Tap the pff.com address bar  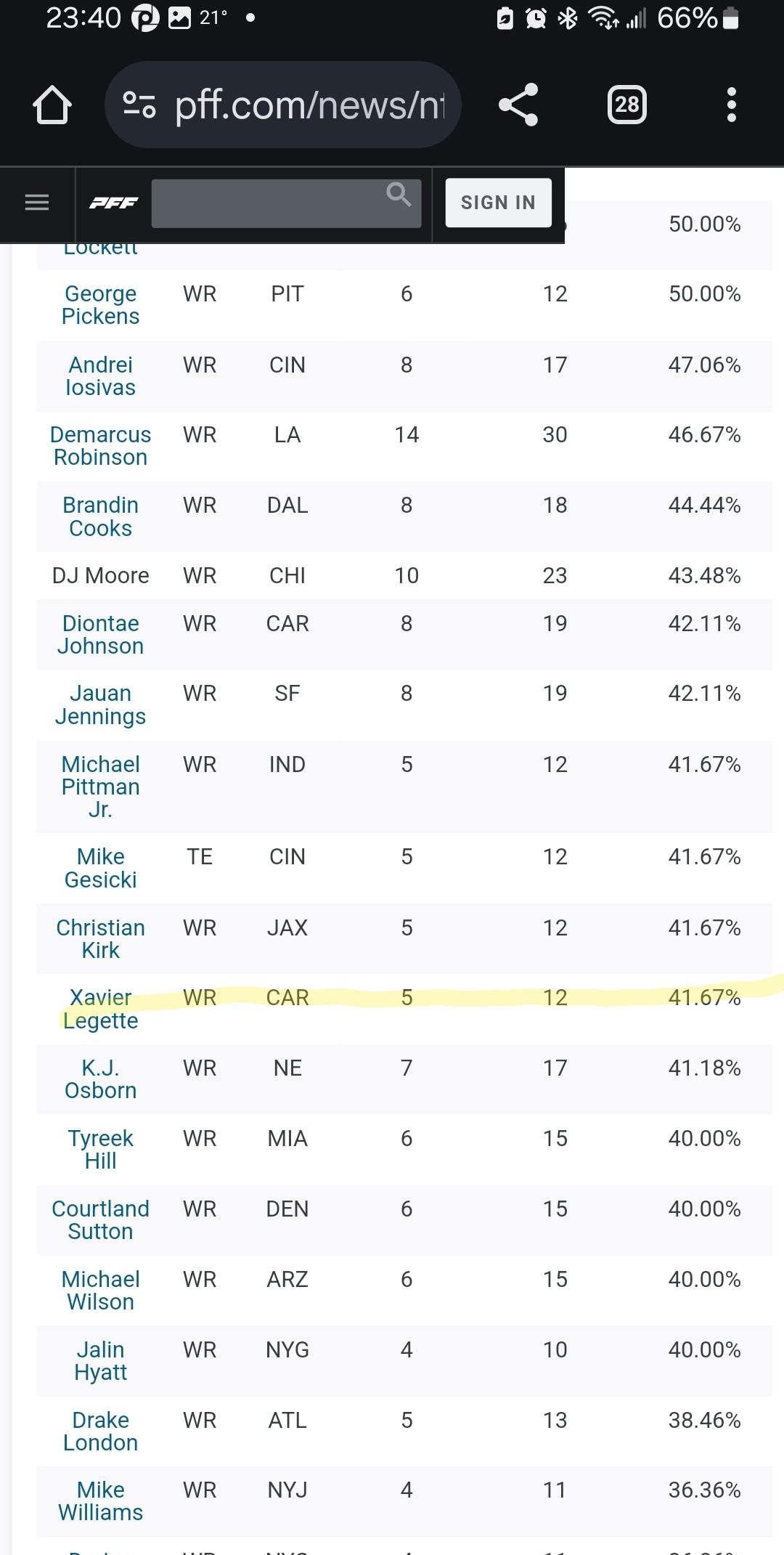283,105
